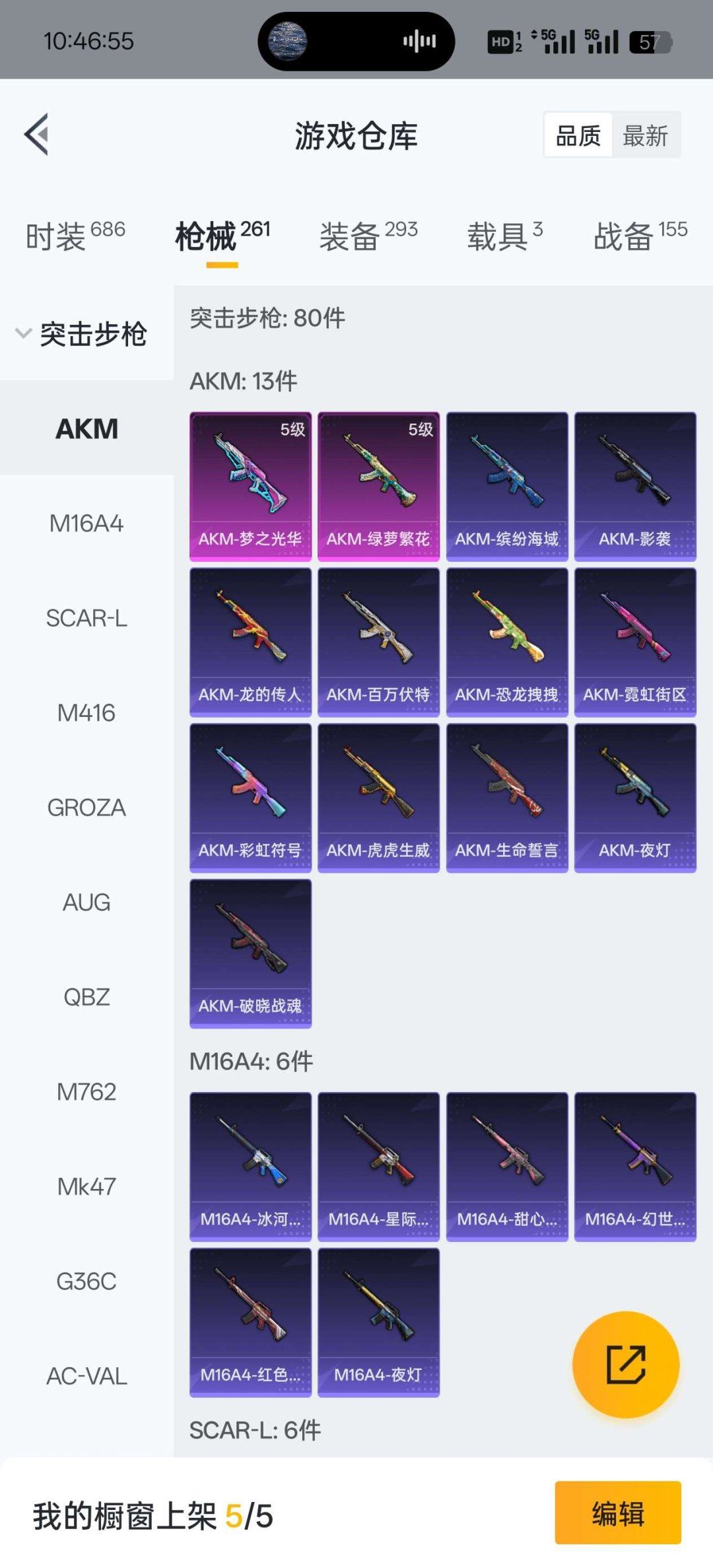713x1568 pixels.
Task: Open the AKM-龙的传人 skin card
Action: point(250,642)
